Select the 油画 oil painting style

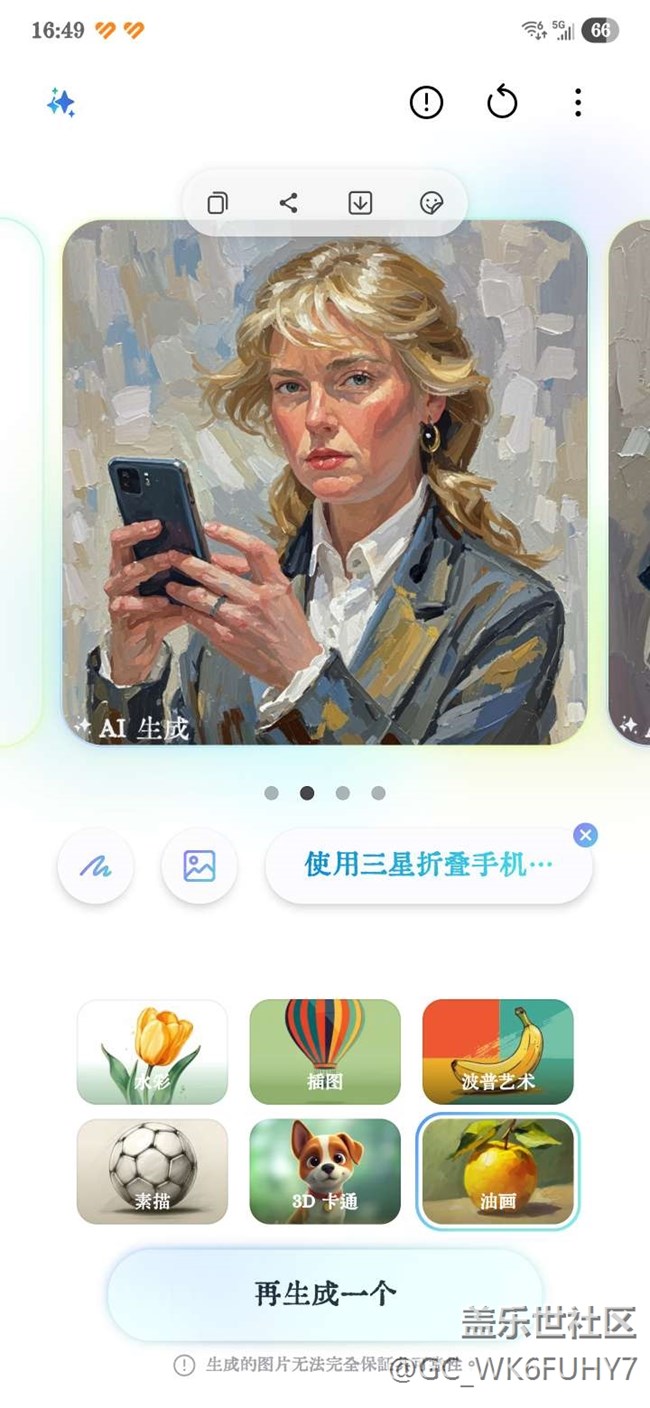[497, 1171]
